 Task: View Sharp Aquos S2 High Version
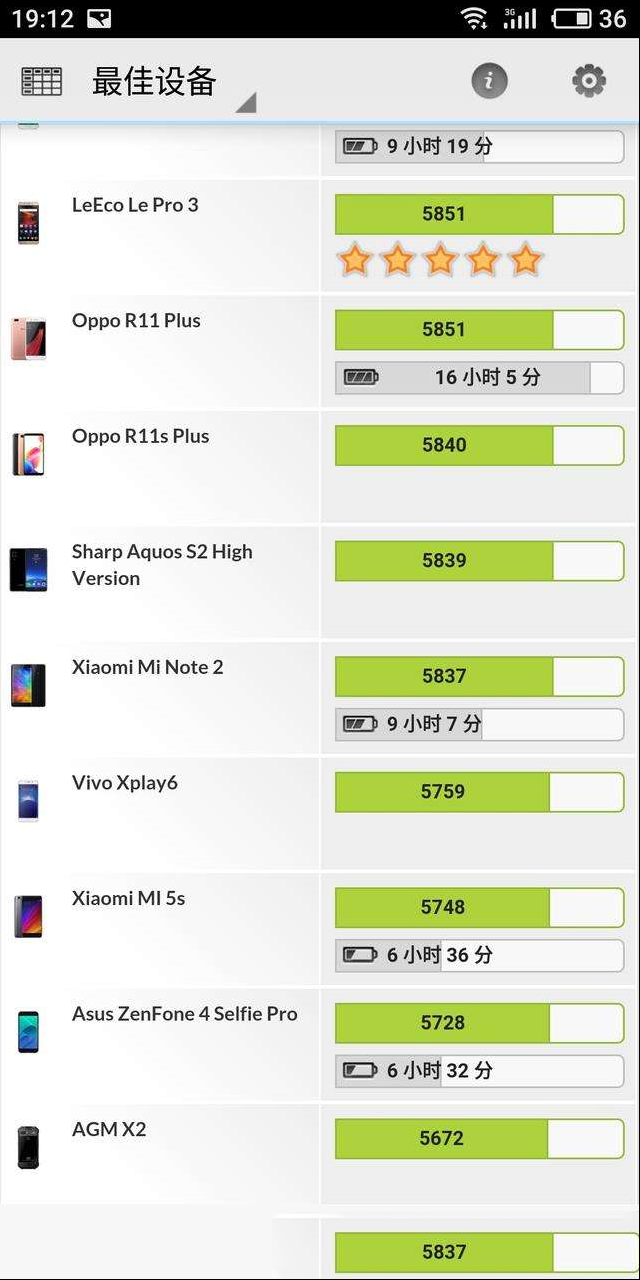pyautogui.click(x=320, y=583)
